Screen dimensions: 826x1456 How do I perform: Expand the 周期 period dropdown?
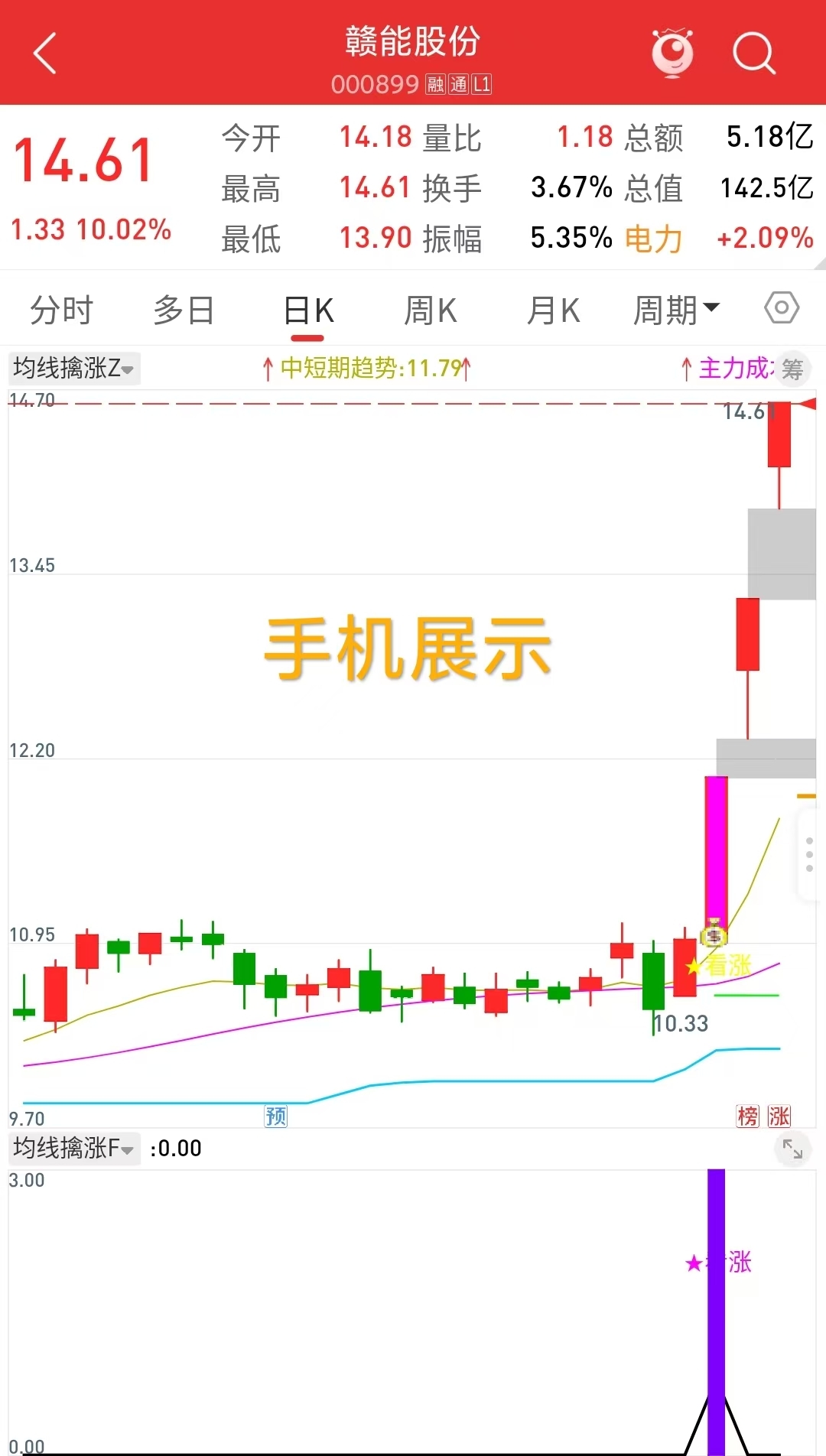pyautogui.click(x=676, y=310)
